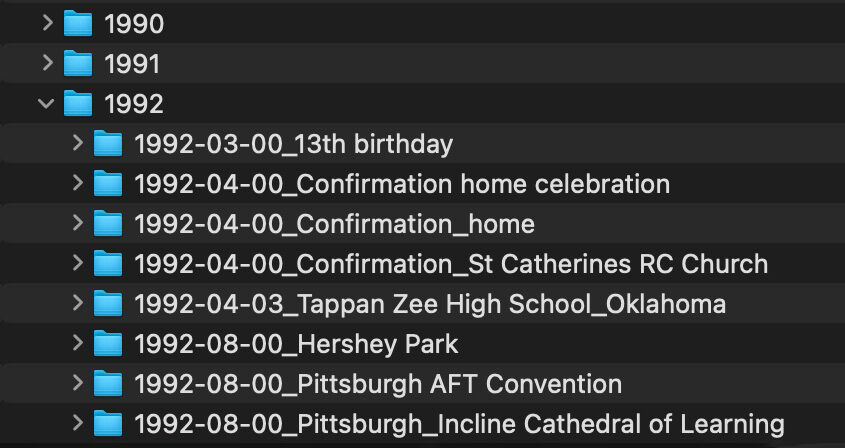845x448 pixels.
Task: Expand the Pittsburgh_Incline Cathedral of Learning folder
Action: 77,424
